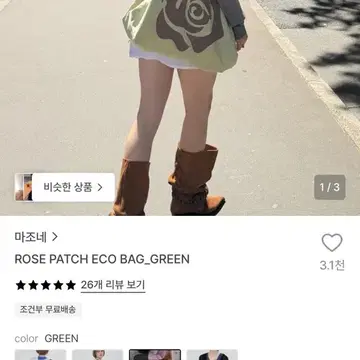Screen dimensions: 360x360
Task: Select the fourth color option thumbnail
Action: (212, 355)
